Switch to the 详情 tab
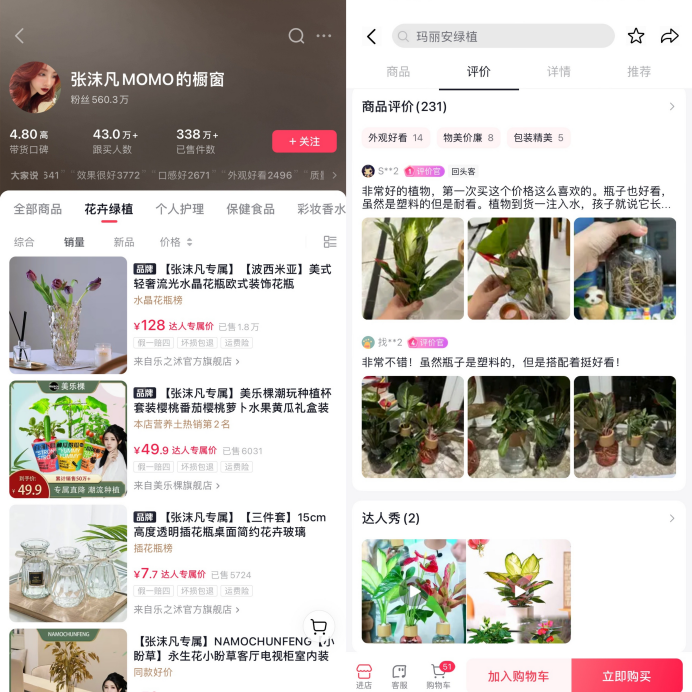This screenshot has height=692, width=692. [559, 72]
